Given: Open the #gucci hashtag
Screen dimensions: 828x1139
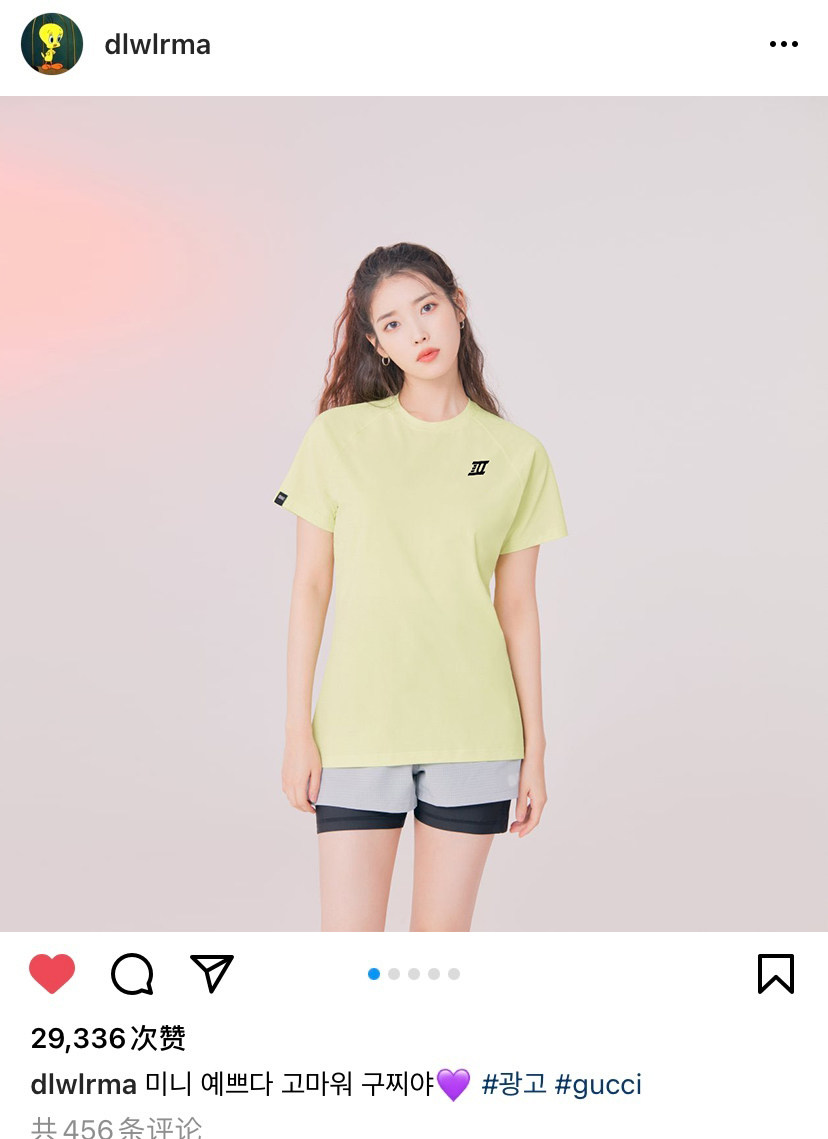Looking at the screenshot, I should [598, 1085].
